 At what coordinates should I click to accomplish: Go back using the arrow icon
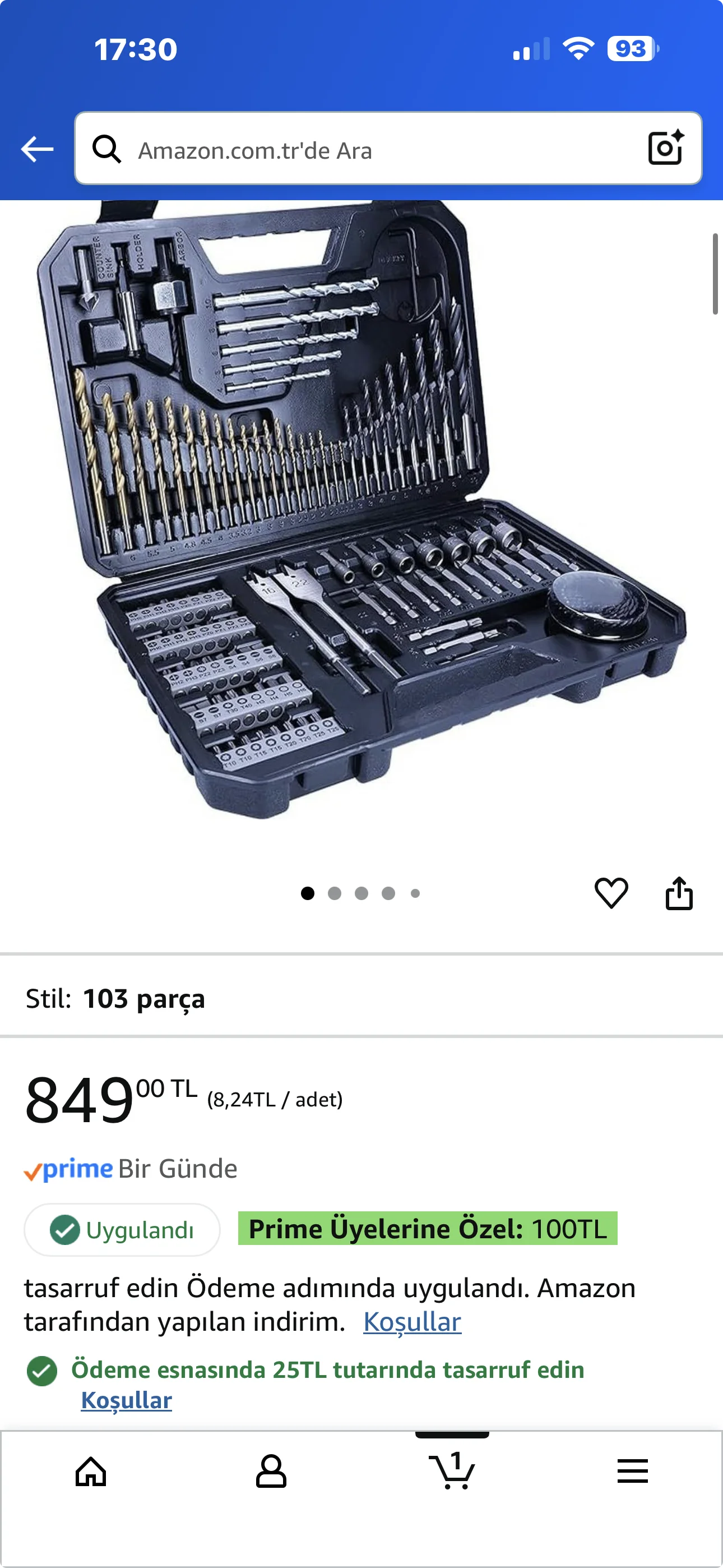pyautogui.click(x=37, y=149)
